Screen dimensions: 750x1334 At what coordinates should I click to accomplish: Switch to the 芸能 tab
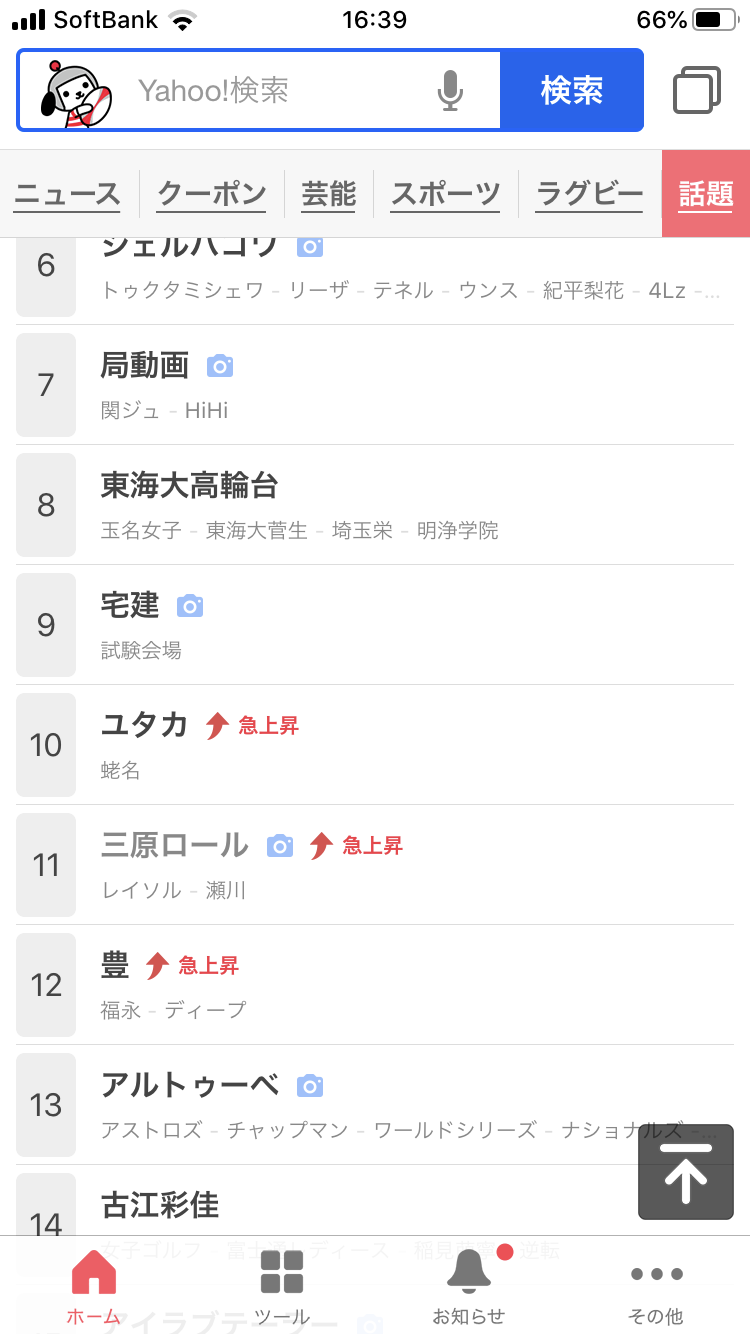pos(329,194)
